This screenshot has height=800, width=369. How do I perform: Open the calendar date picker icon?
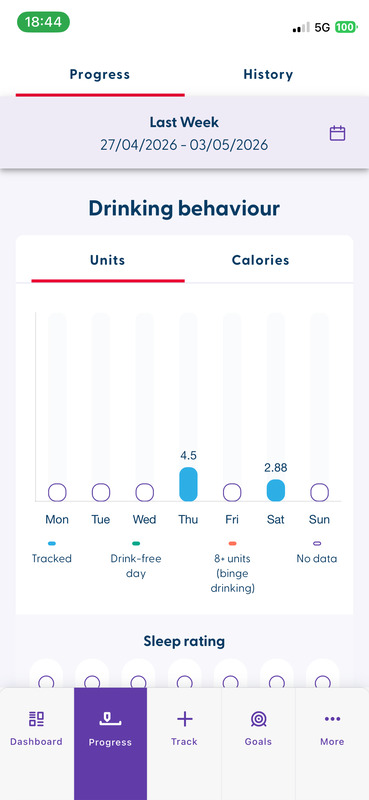click(x=337, y=134)
